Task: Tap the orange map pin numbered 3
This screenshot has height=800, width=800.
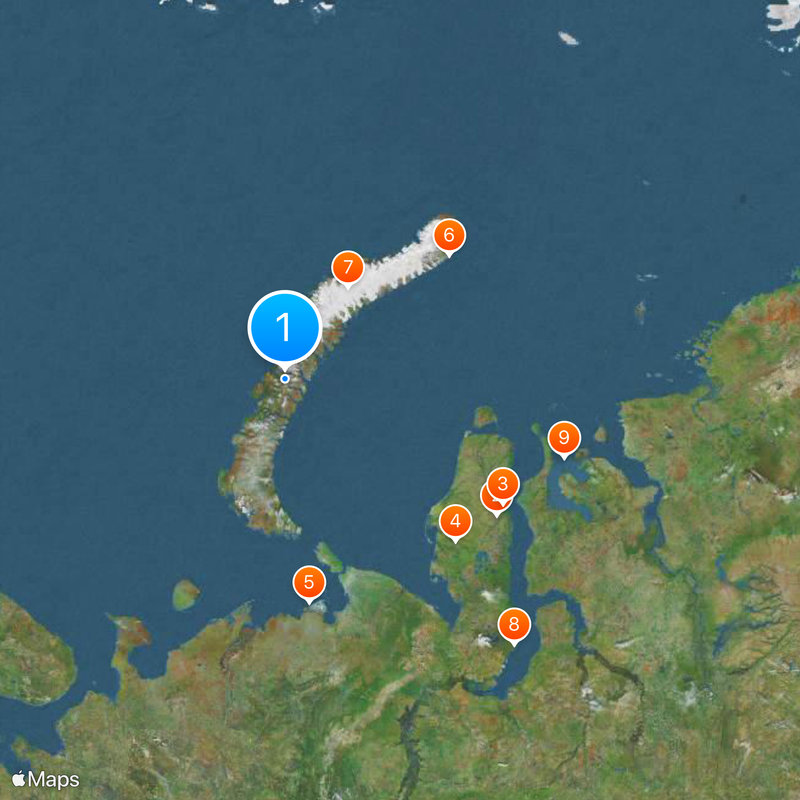Action: coord(503,484)
